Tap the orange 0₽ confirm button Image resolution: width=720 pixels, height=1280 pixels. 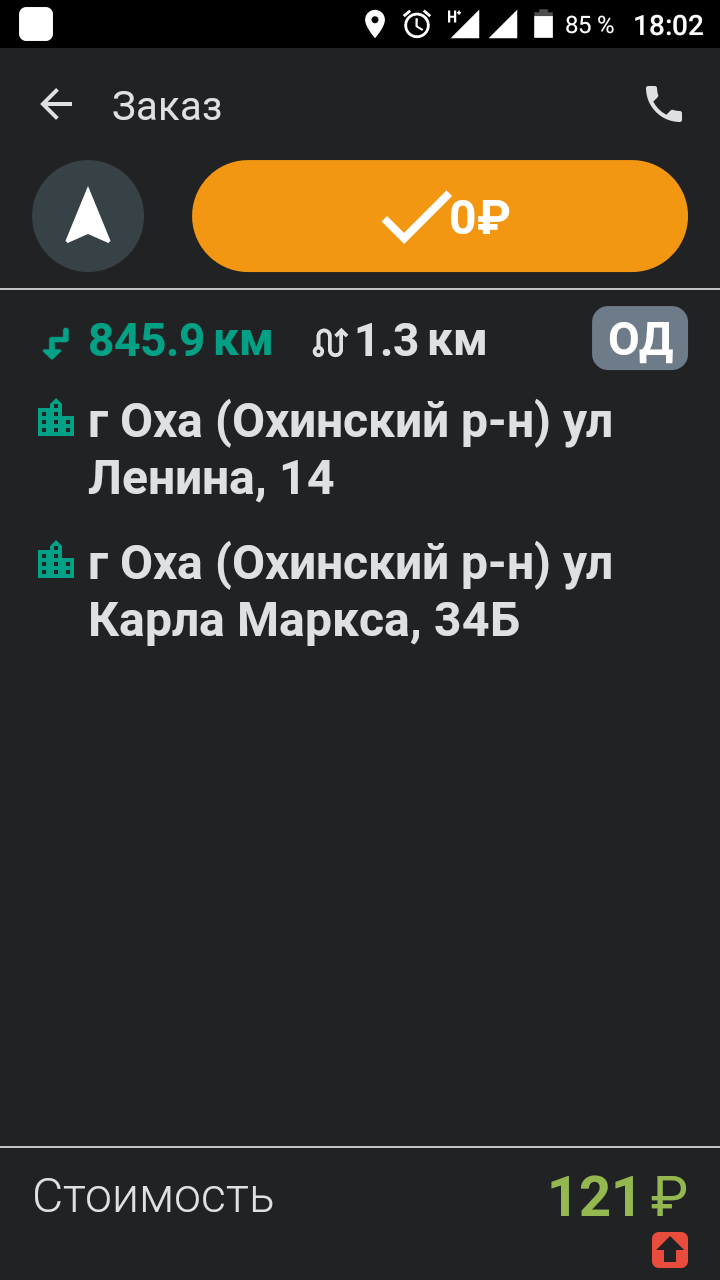440,216
